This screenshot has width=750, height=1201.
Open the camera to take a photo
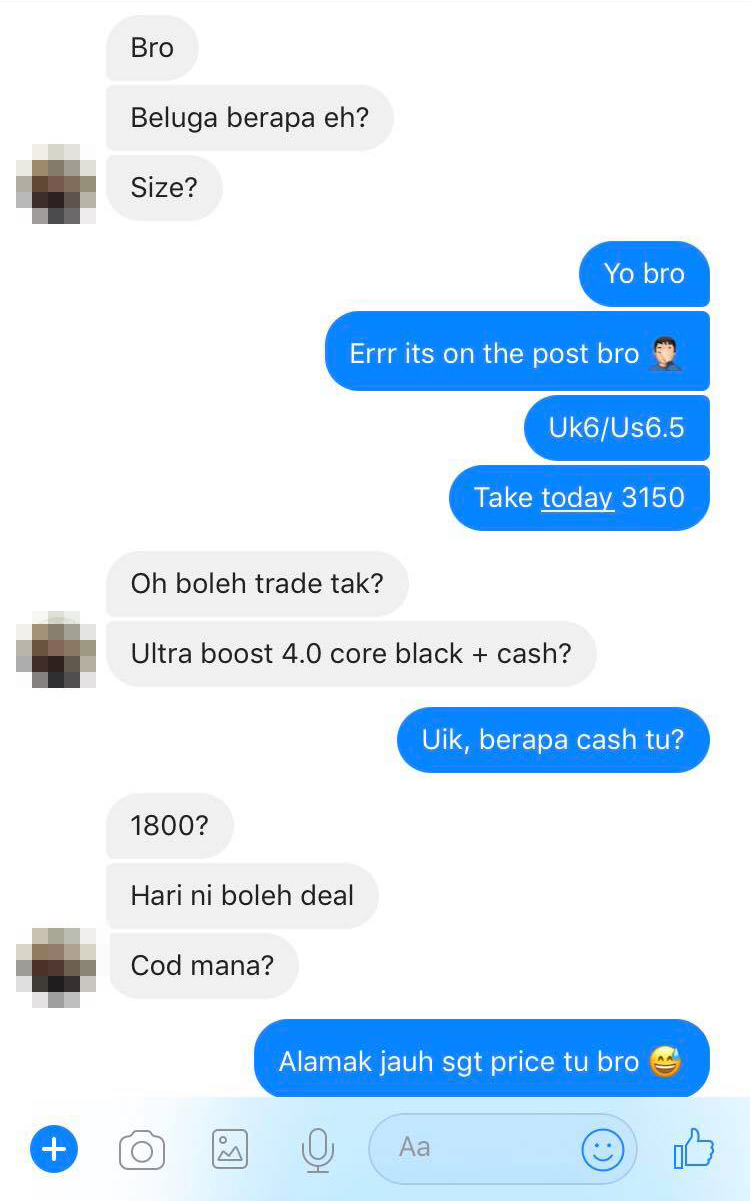[142, 1150]
